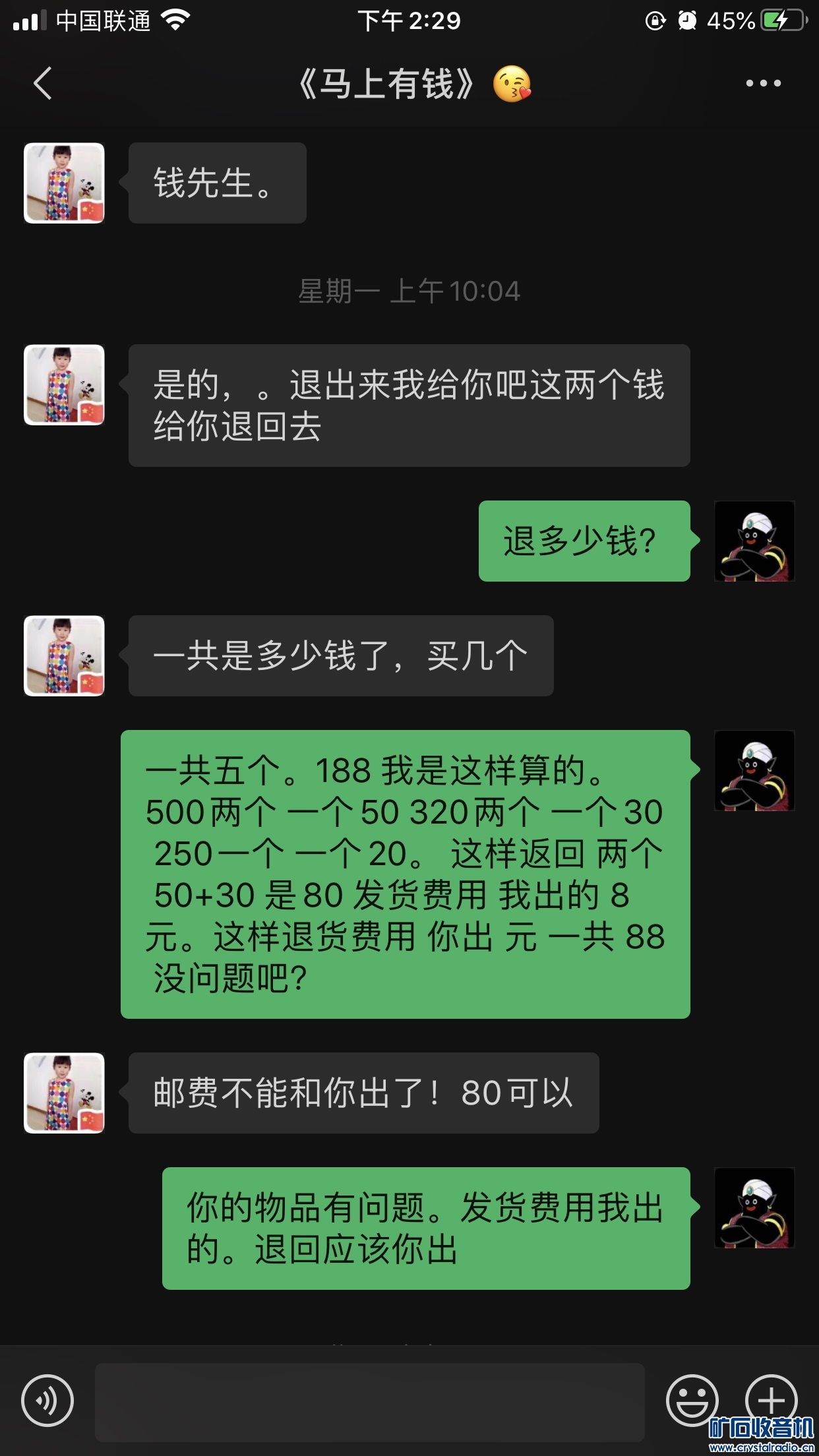Open my avatar beside '退多少钱?'

pos(754,541)
